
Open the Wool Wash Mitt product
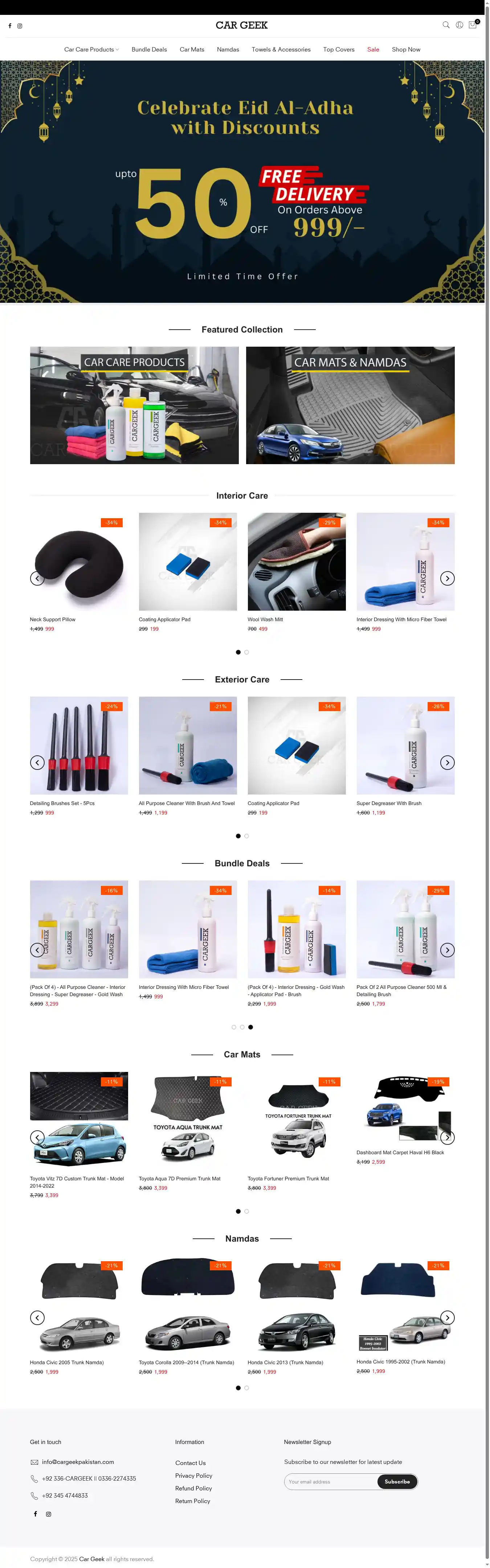tap(265, 619)
